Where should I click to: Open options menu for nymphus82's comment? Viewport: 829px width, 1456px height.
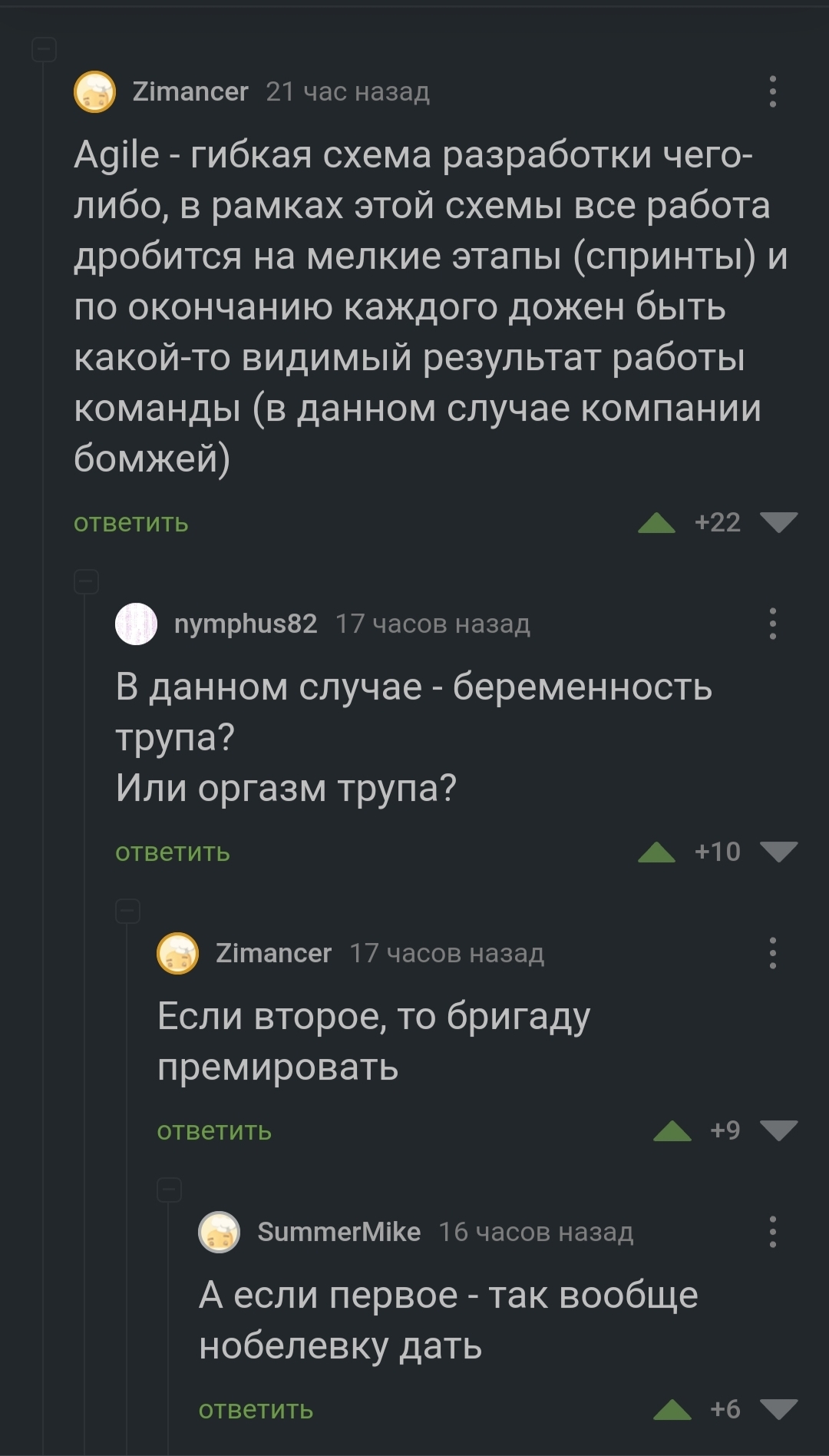[772, 624]
